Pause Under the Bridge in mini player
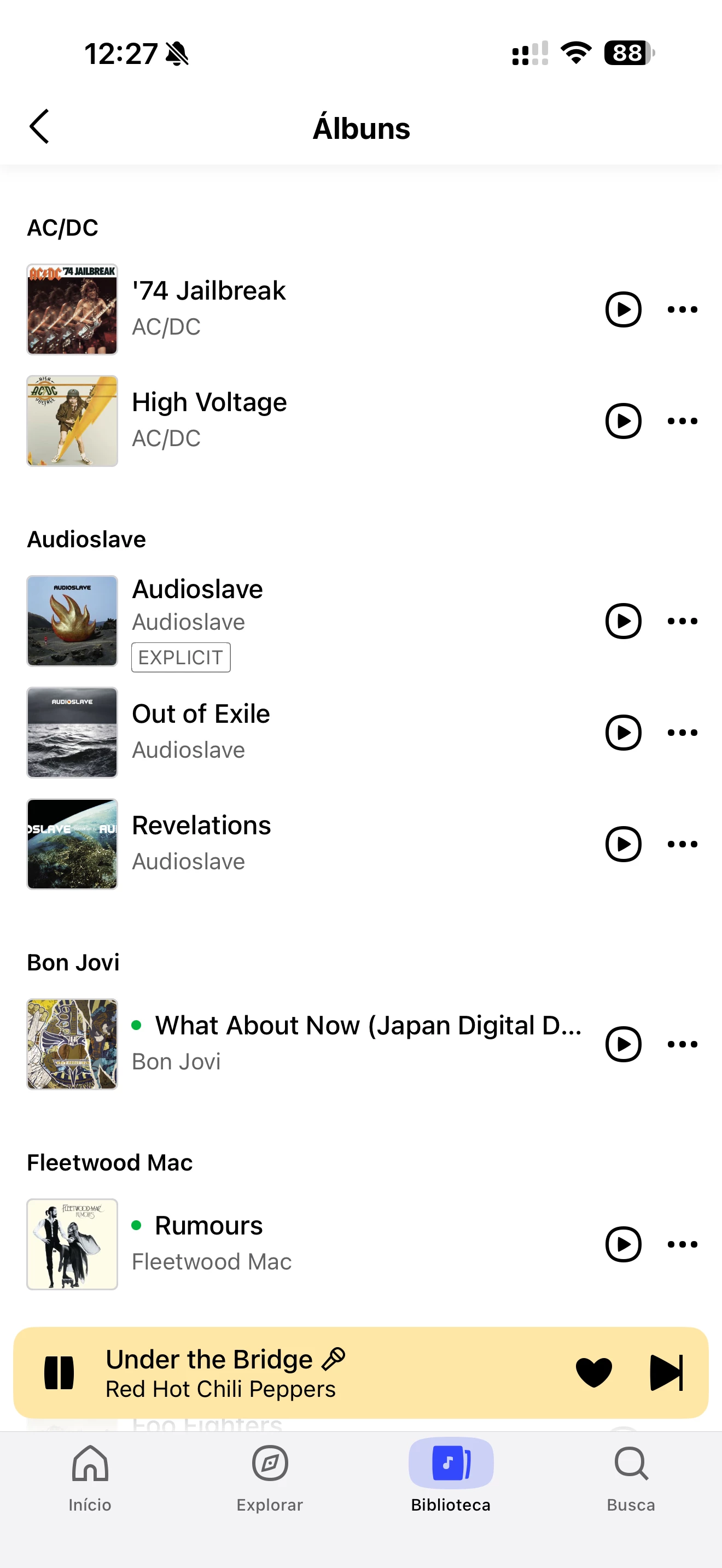722x1568 pixels. click(59, 1373)
